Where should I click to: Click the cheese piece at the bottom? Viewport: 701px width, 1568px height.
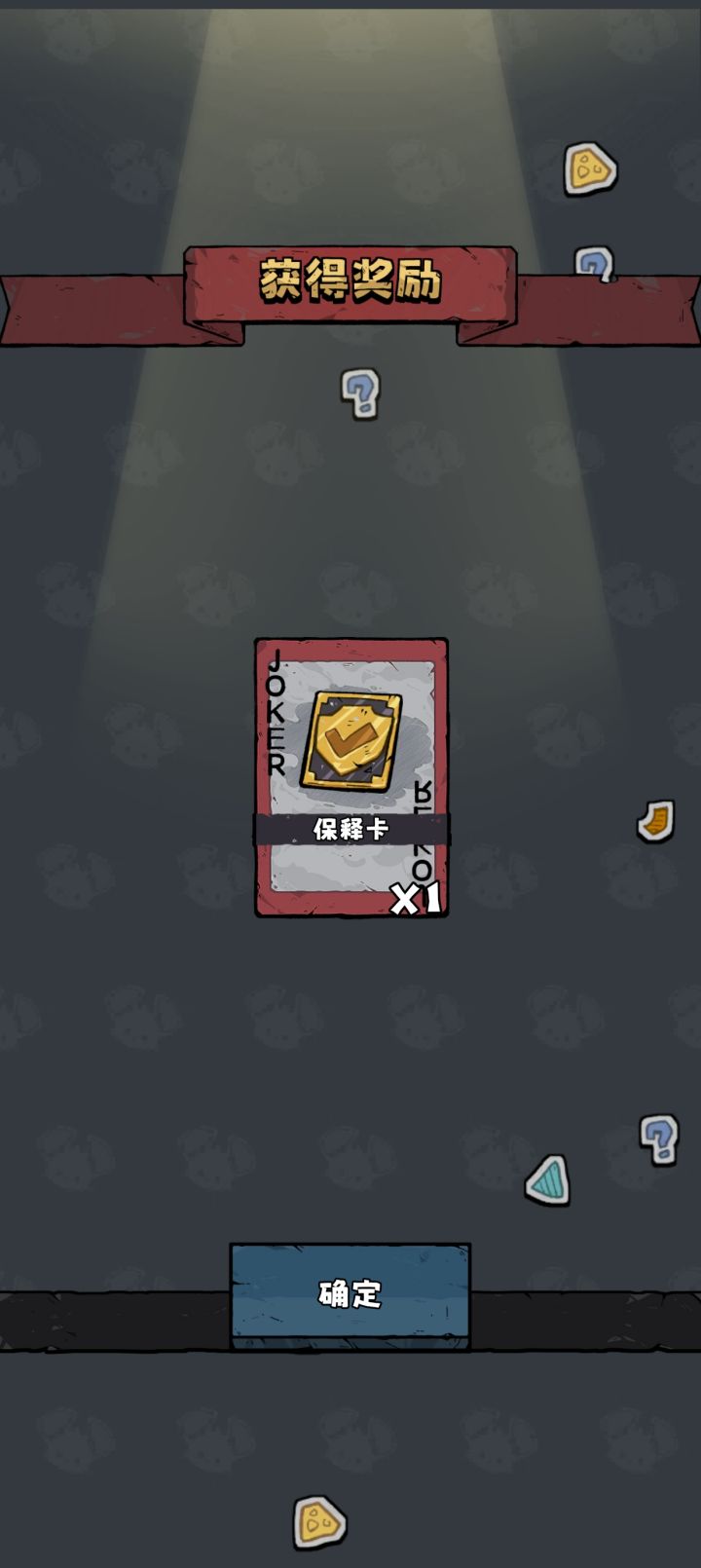pyautogui.click(x=321, y=1520)
